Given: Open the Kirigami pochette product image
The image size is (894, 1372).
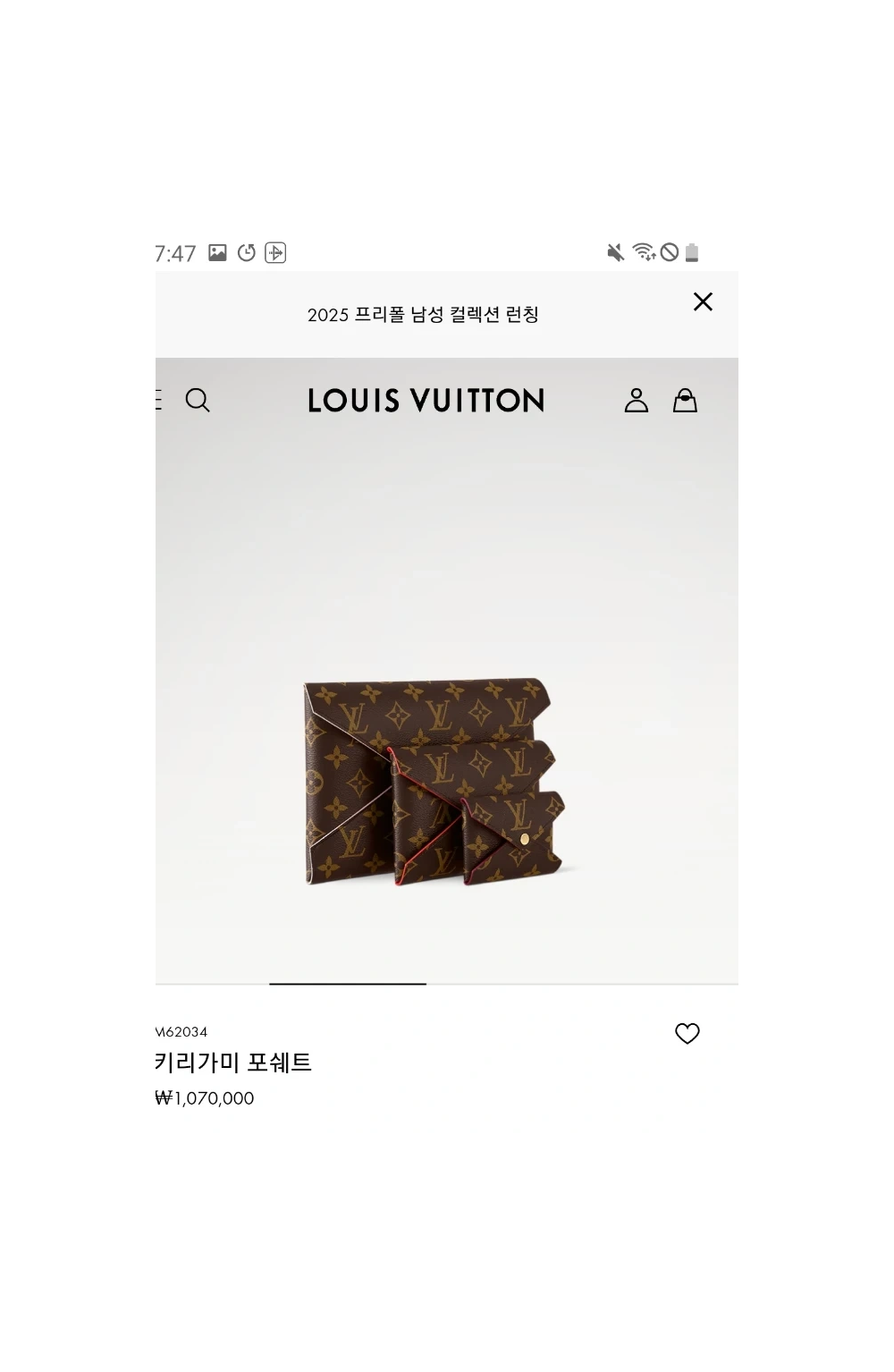Looking at the screenshot, I should (x=438, y=783).
